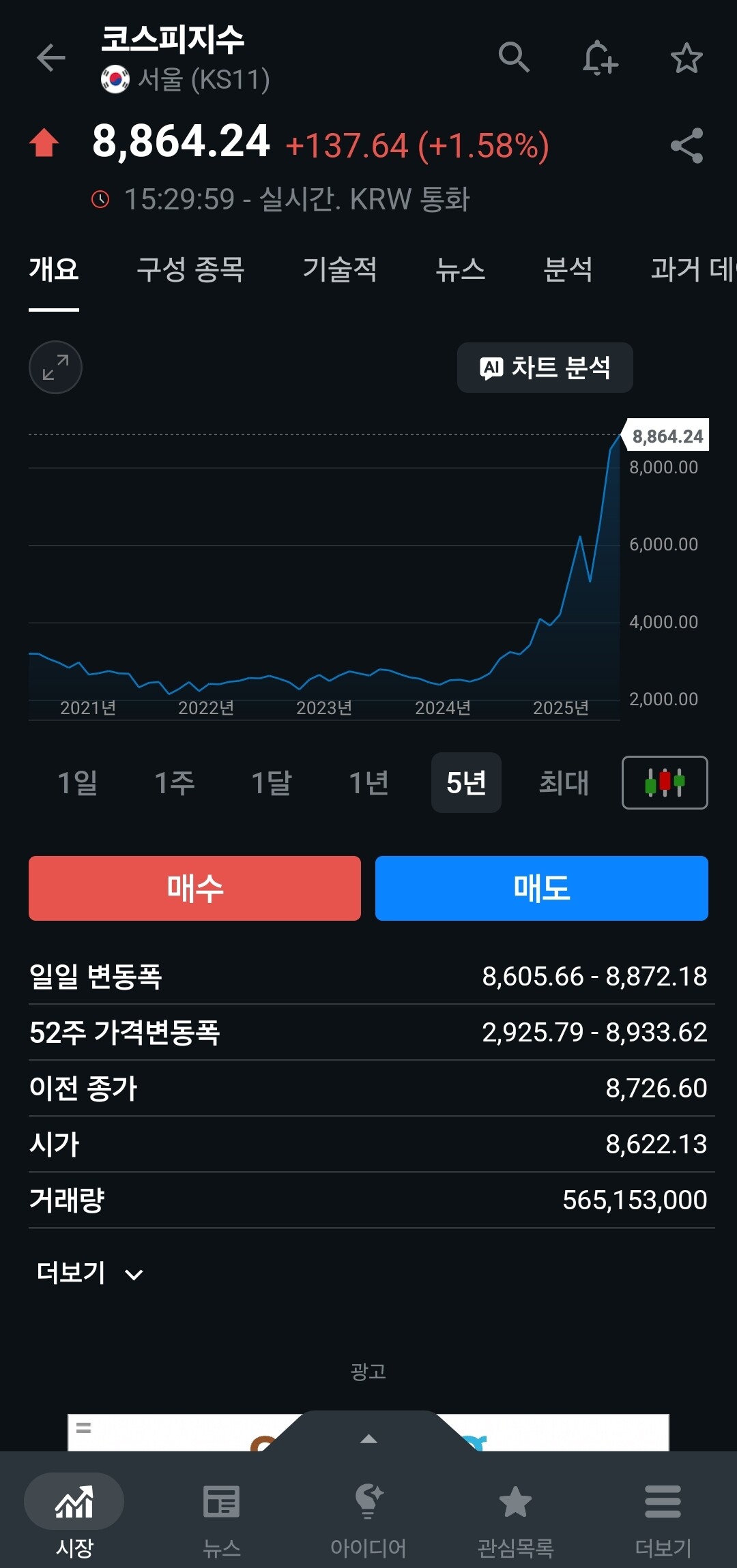Expand 더보기 under the stats table
Screen dimensions: 737x1568
(x=89, y=1273)
